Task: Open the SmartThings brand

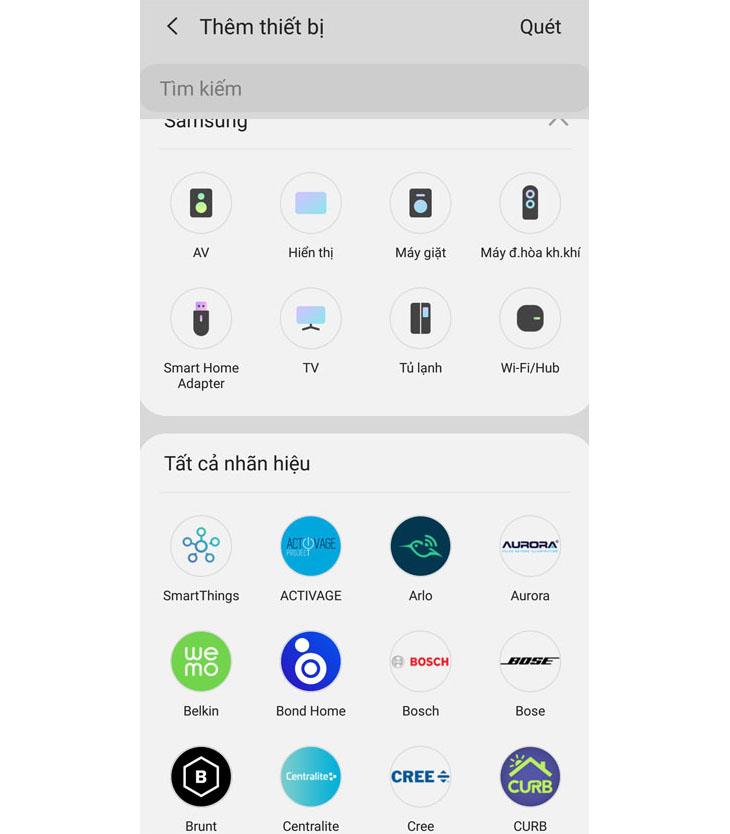Action: 201,547
